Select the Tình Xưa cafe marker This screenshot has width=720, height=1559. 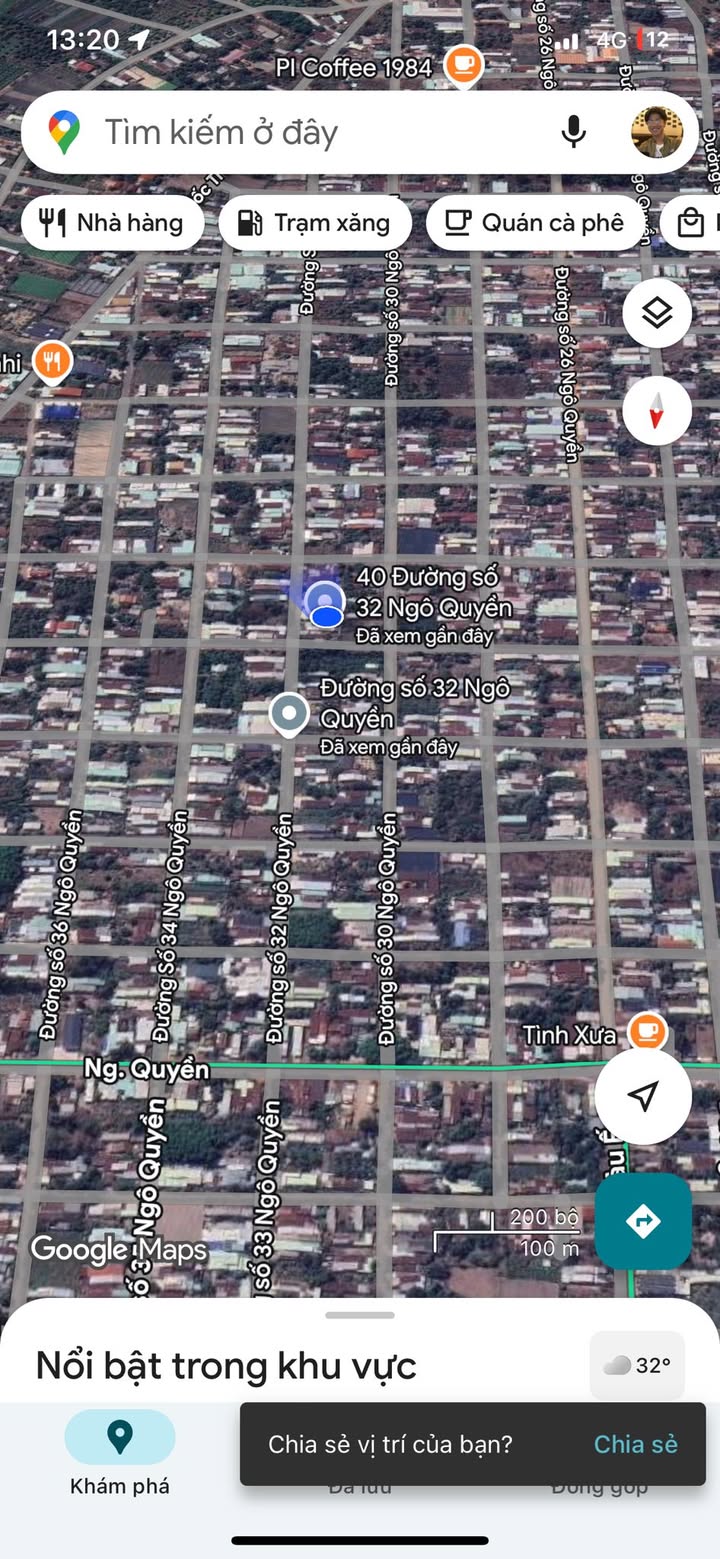coord(647,1031)
